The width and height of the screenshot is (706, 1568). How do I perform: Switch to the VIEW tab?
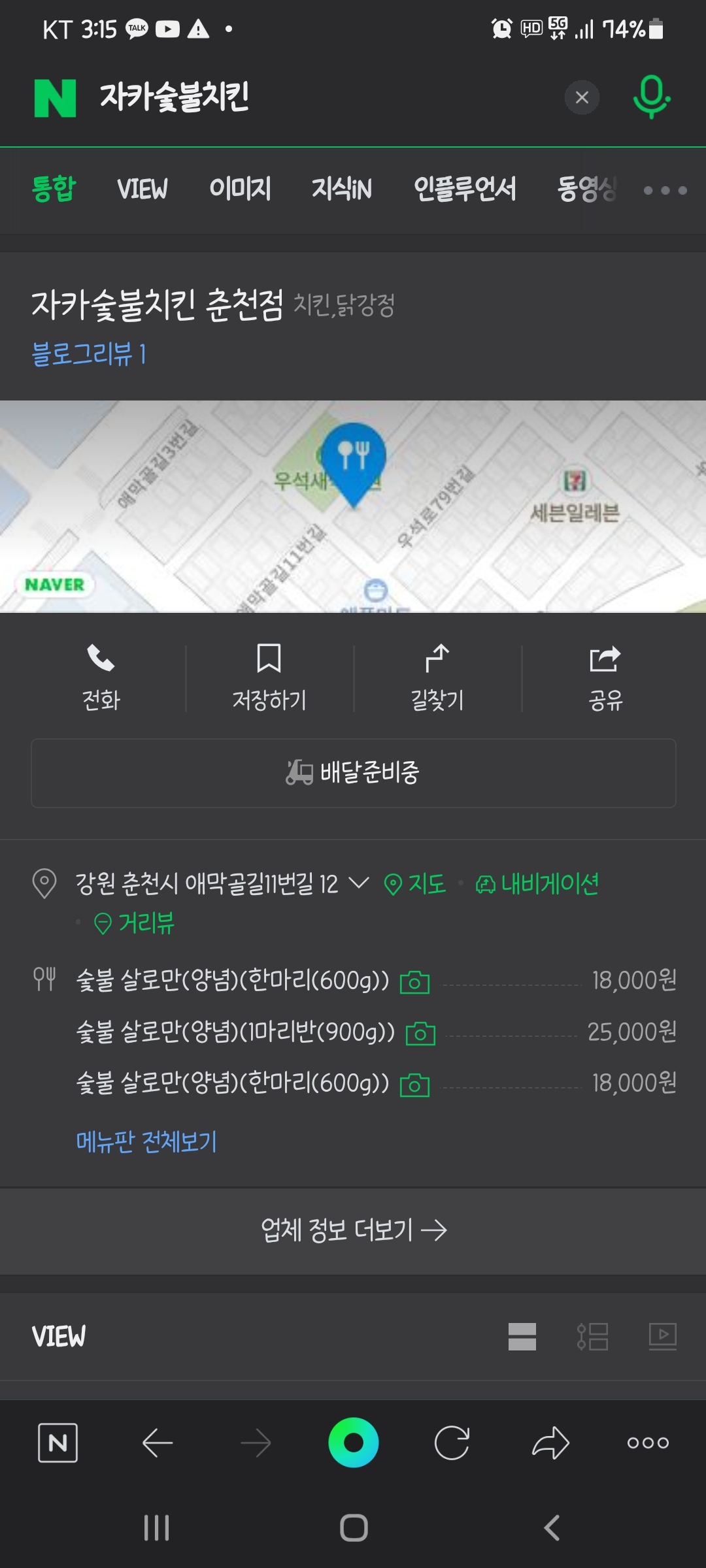point(142,189)
